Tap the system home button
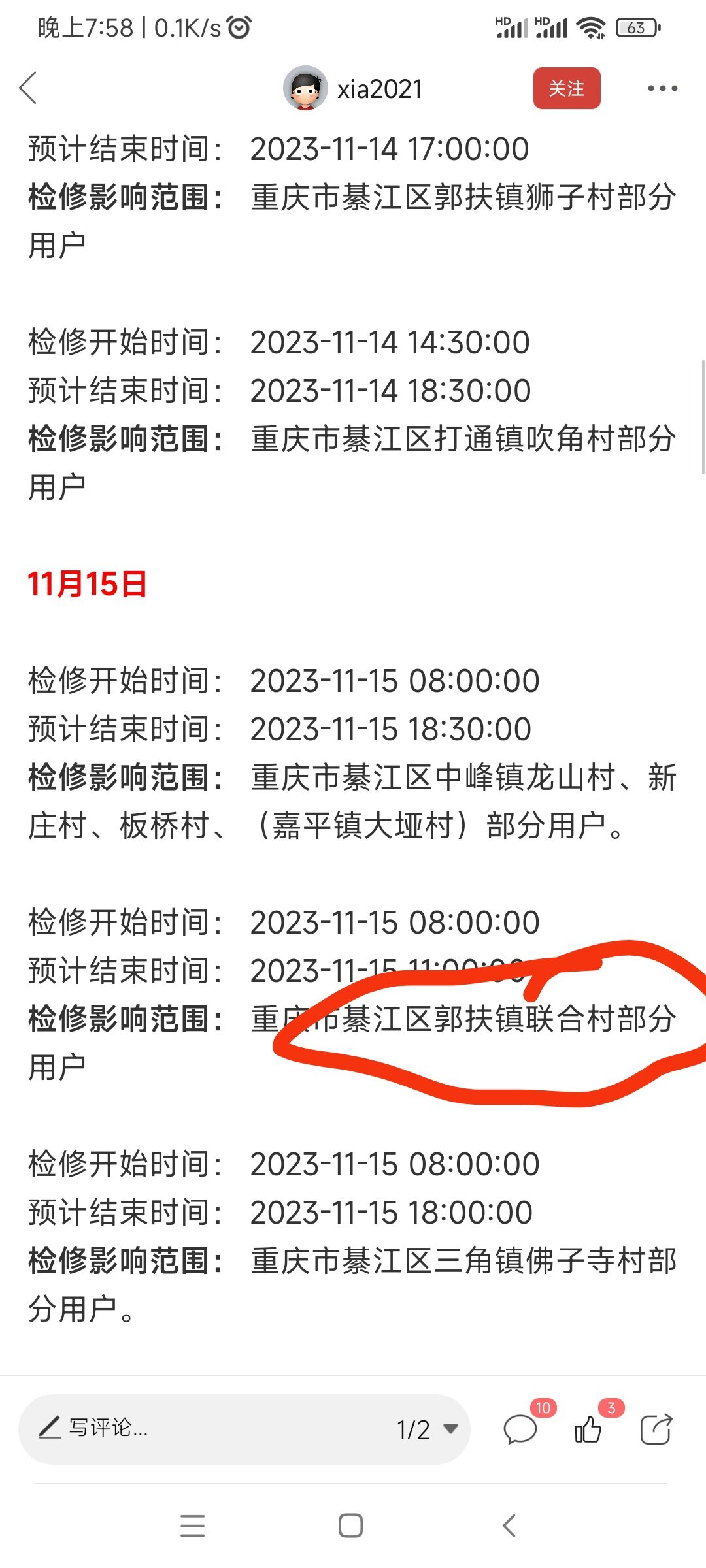Image resolution: width=706 pixels, height=1568 pixels. click(x=351, y=1526)
